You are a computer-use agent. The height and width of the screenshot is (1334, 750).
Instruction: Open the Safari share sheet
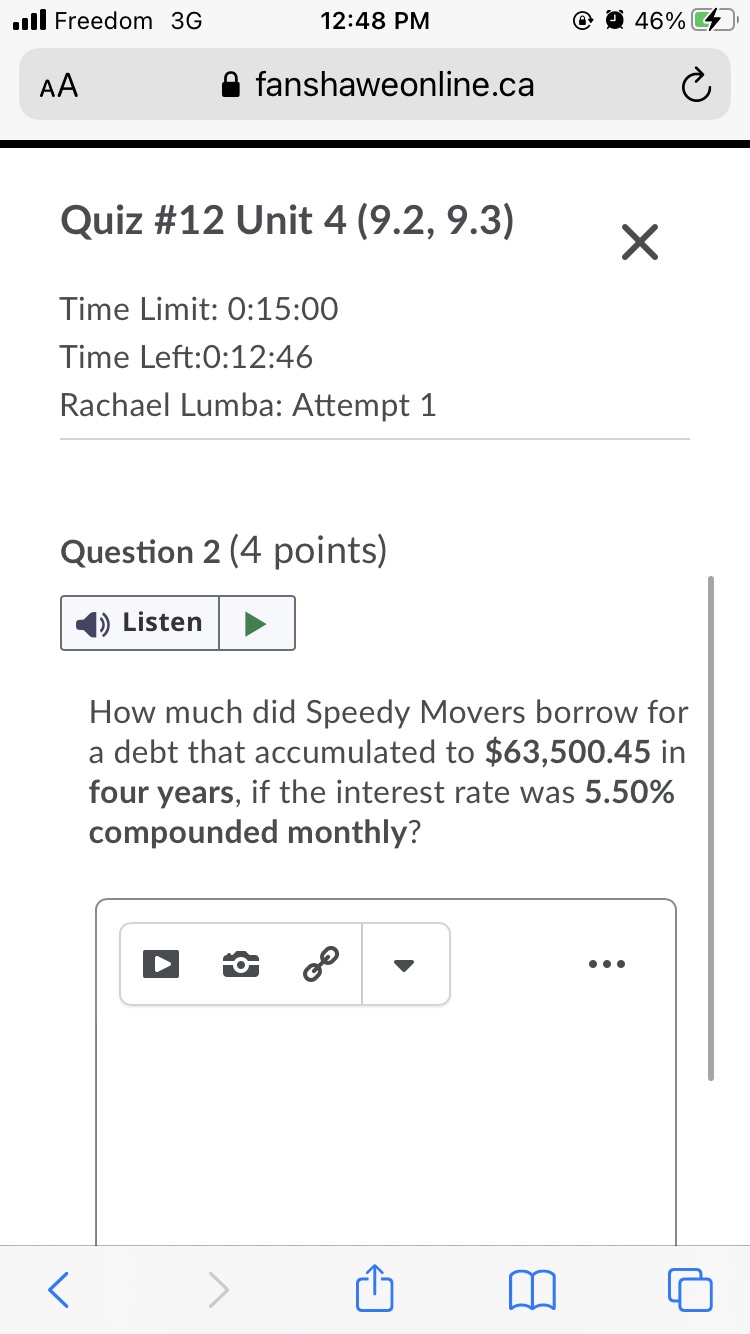click(x=375, y=1288)
